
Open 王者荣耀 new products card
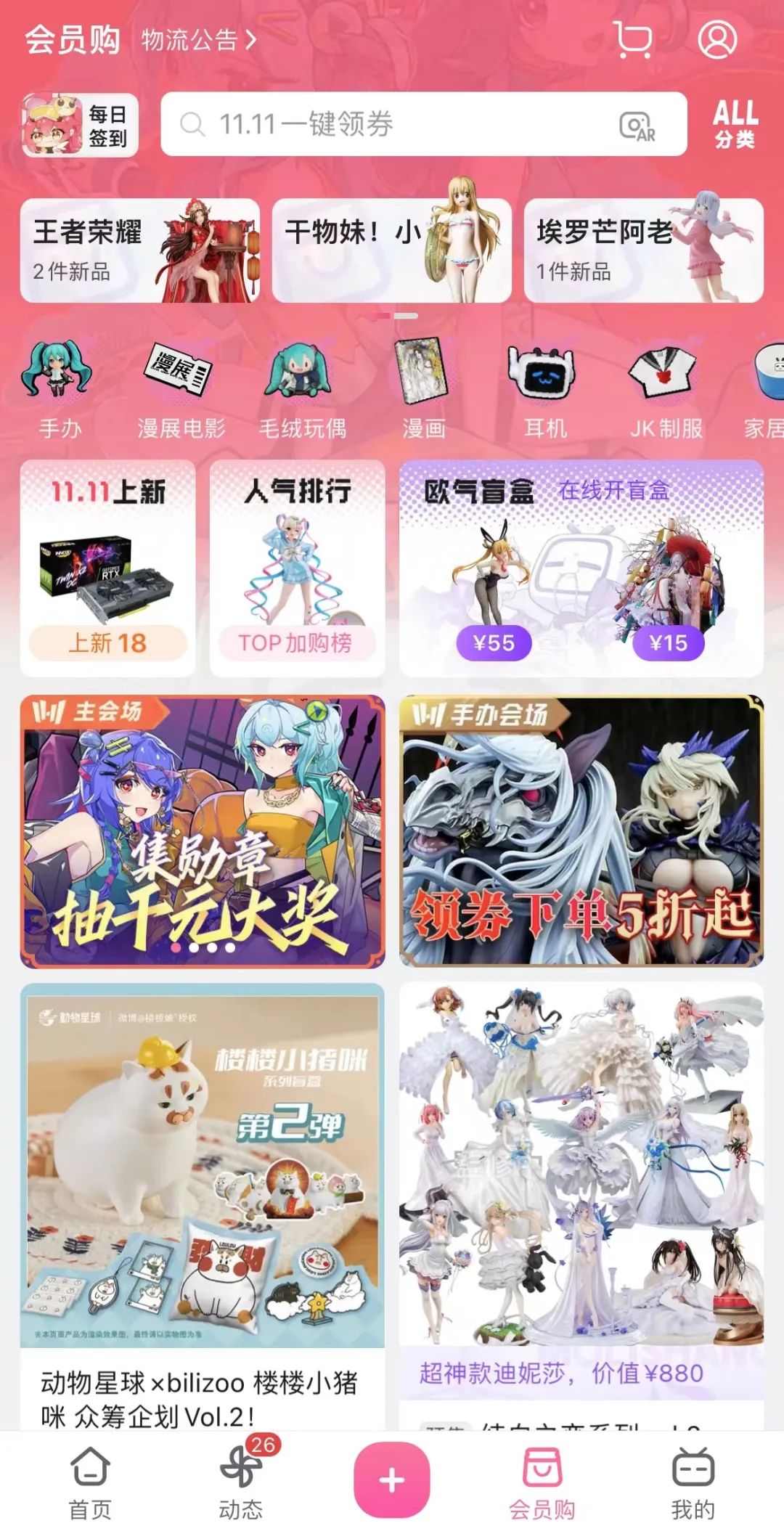[139, 250]
